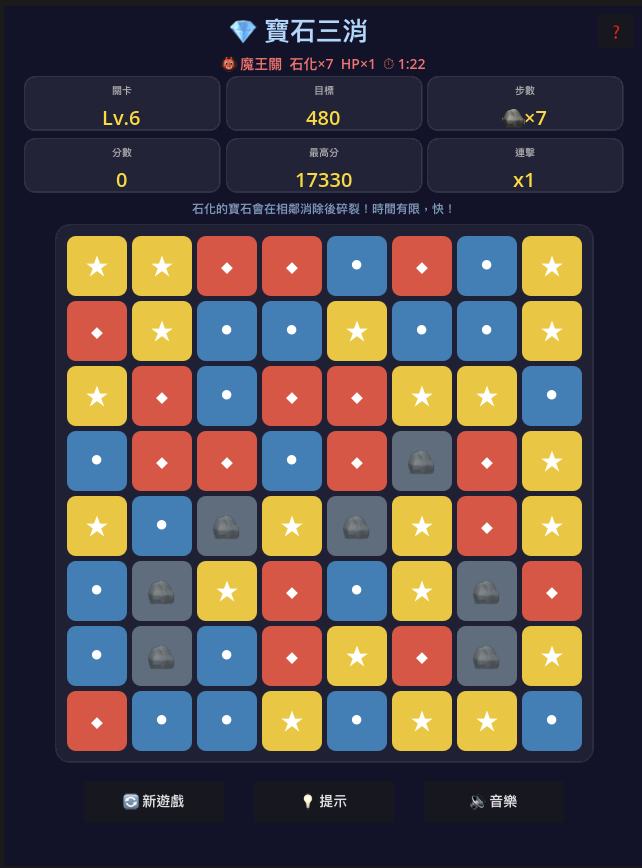Get a hint with 提示 button
Image resolution: width=642 pixels, height=868 pixels.
323,801
